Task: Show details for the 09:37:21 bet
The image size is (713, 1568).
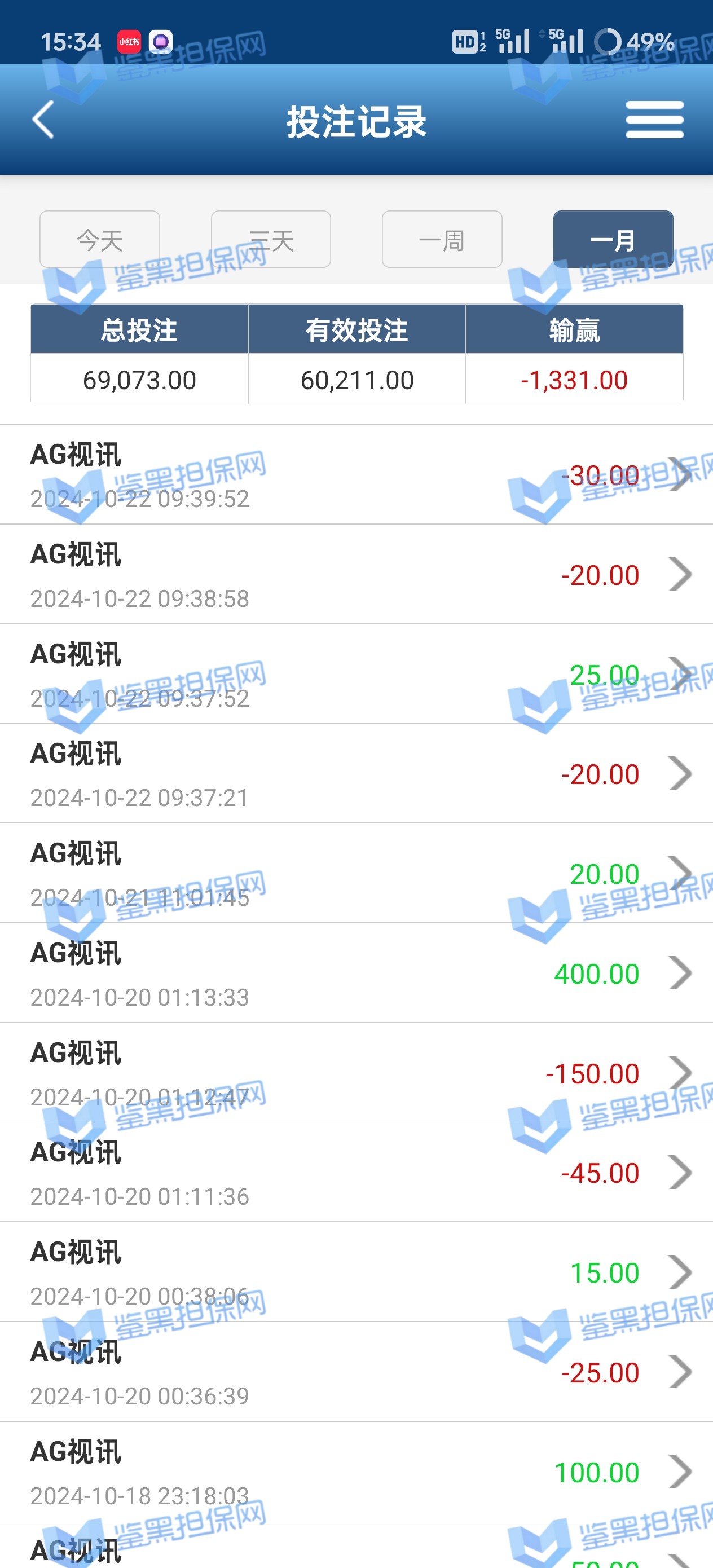Action: click(x=356, y=774)
